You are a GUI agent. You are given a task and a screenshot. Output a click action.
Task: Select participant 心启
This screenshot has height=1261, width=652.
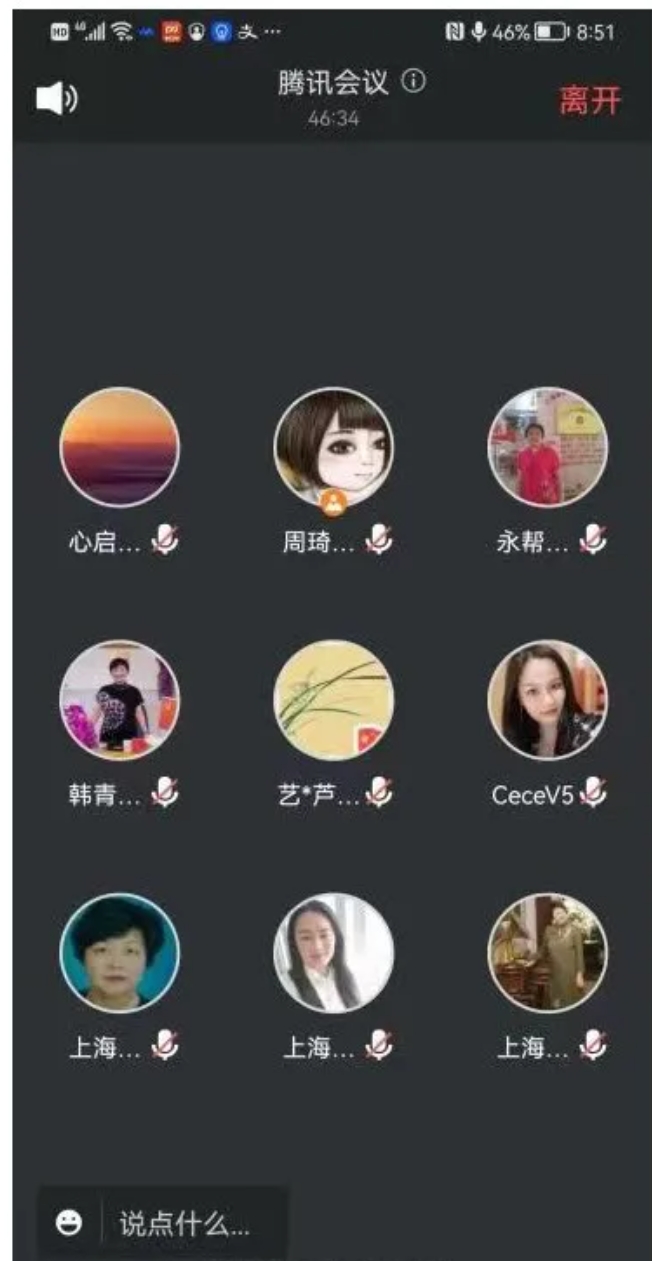[x=120, y=447]
